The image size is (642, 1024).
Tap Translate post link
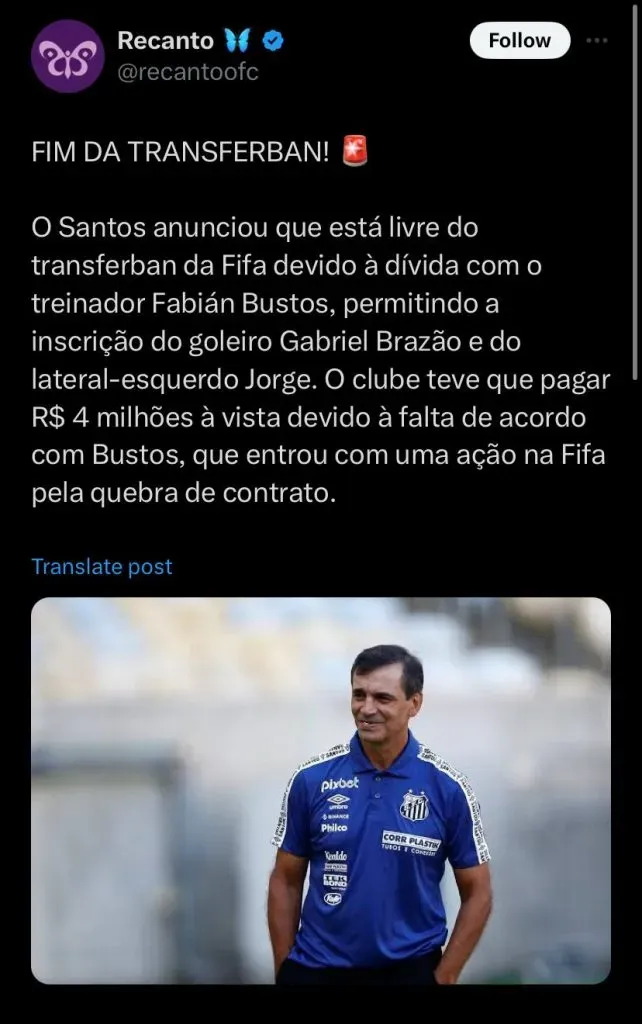click(102, 567)
